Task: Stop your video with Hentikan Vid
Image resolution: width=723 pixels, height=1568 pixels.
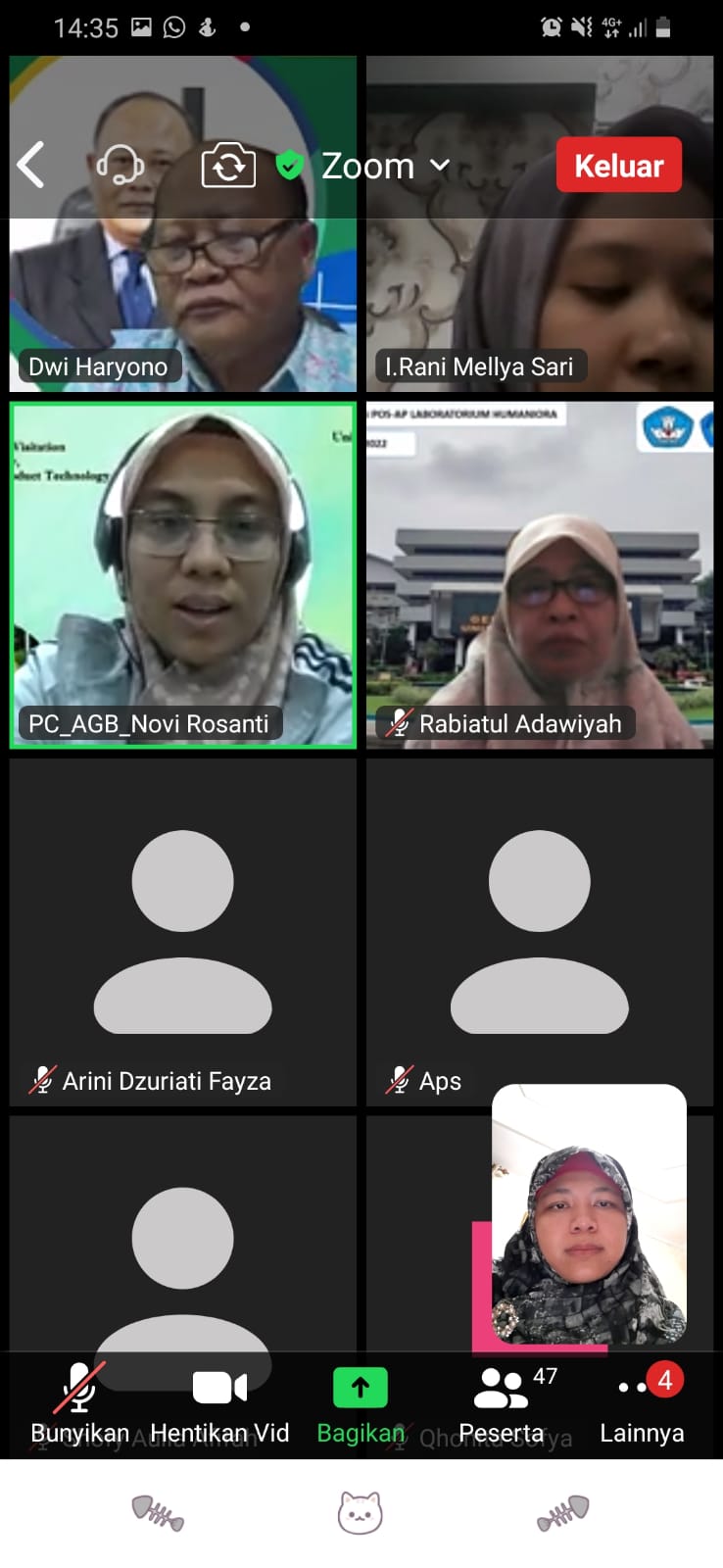Action: tap(219, 1404)
